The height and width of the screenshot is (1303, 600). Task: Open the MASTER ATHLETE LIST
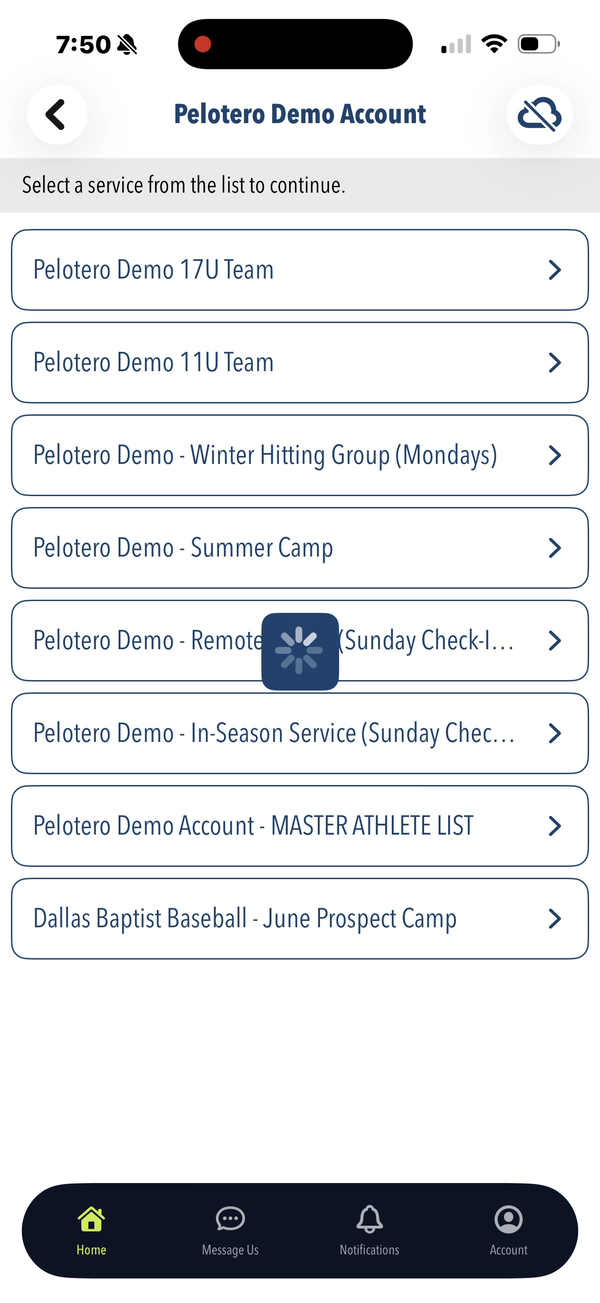coord(299,826)
